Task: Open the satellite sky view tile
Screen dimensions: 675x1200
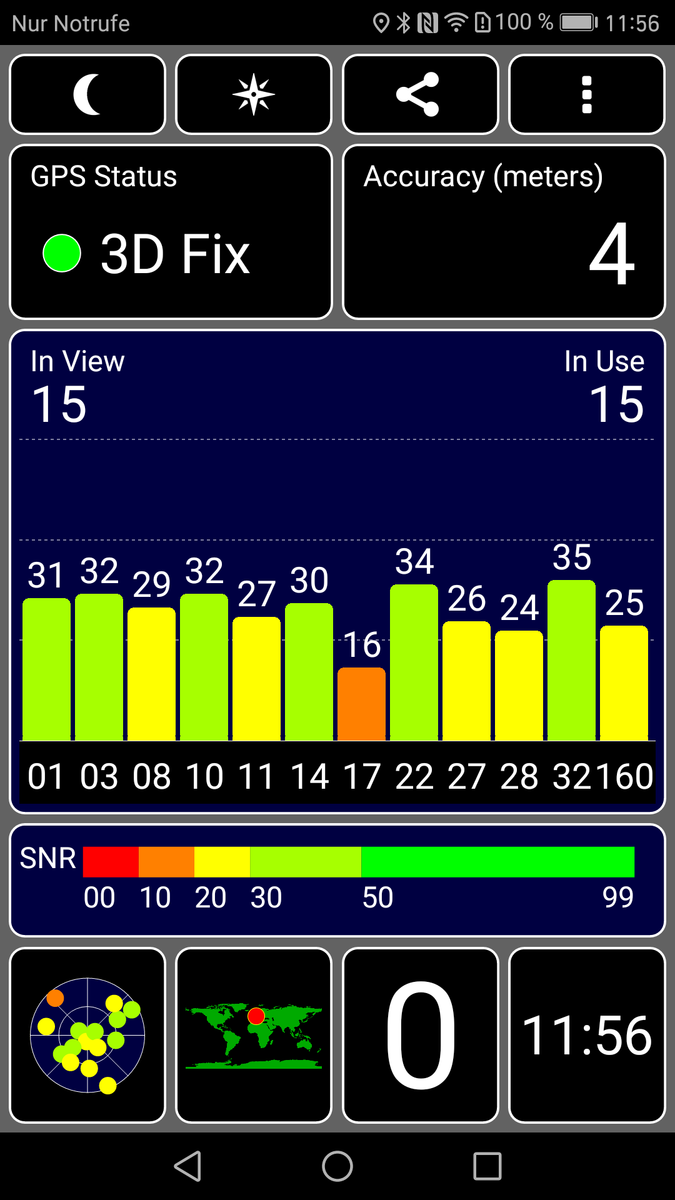Action: [x=88, y=1035]
